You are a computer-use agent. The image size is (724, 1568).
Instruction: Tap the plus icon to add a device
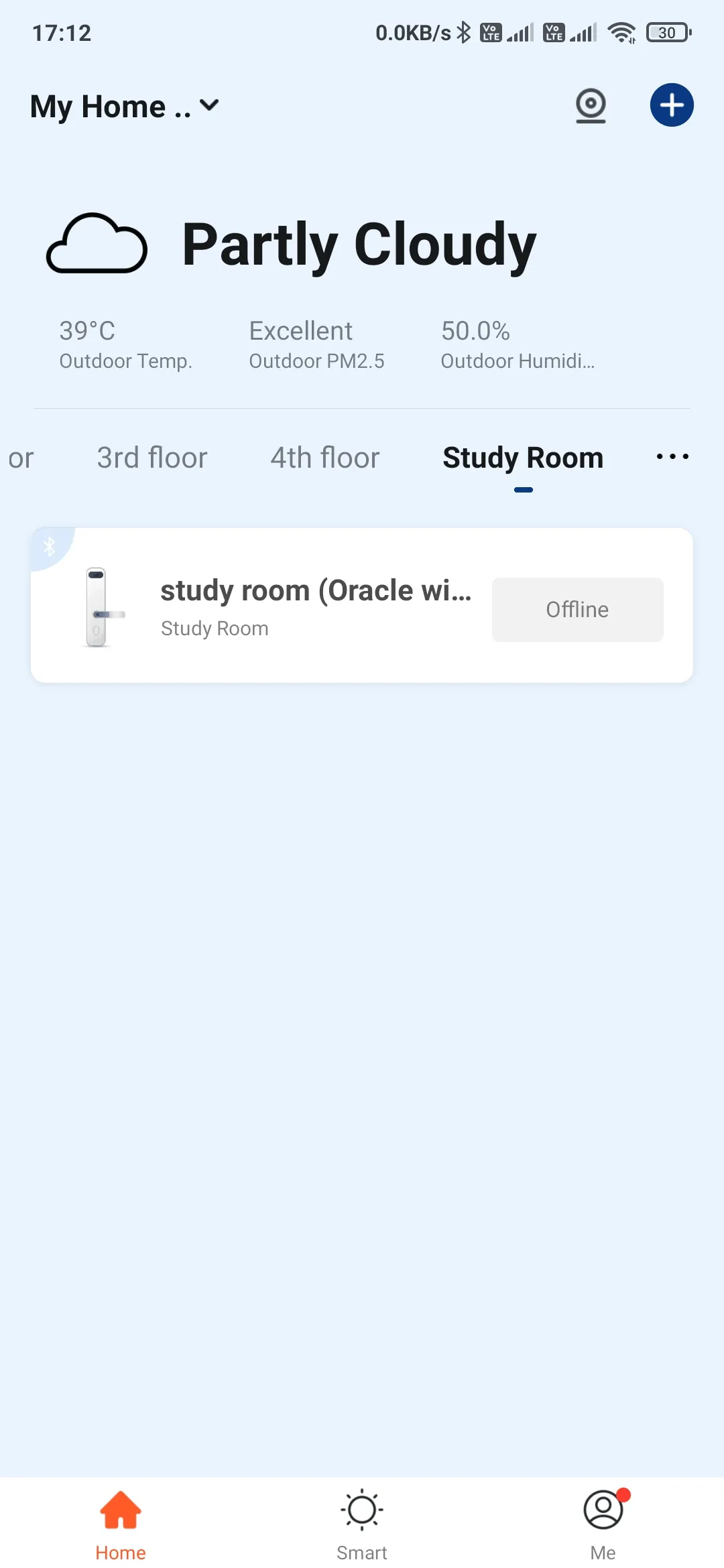click(x=671, y=105)
